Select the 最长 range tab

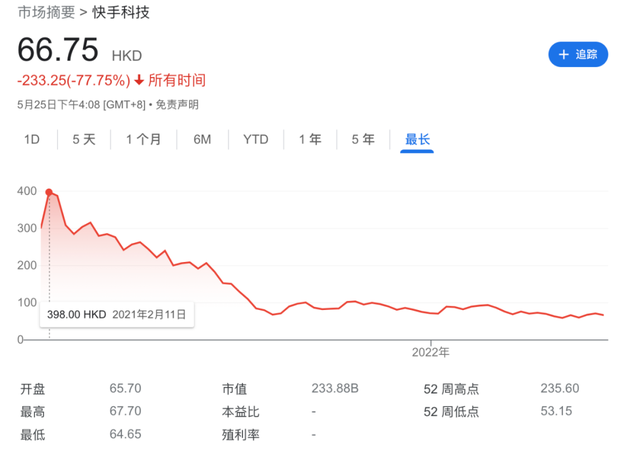[417, 139]
